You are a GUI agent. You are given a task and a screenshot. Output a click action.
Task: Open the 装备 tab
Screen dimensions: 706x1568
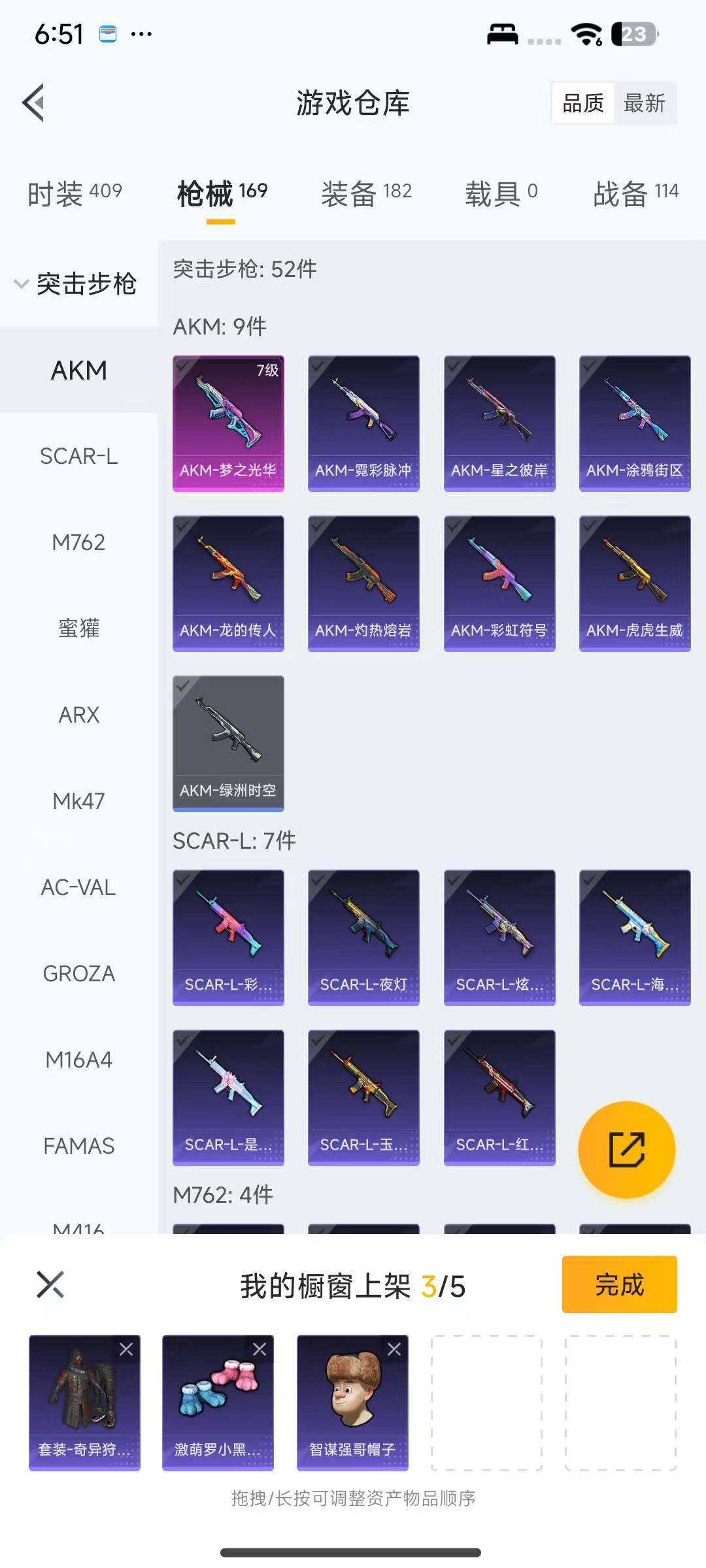(x=366, y=193)
